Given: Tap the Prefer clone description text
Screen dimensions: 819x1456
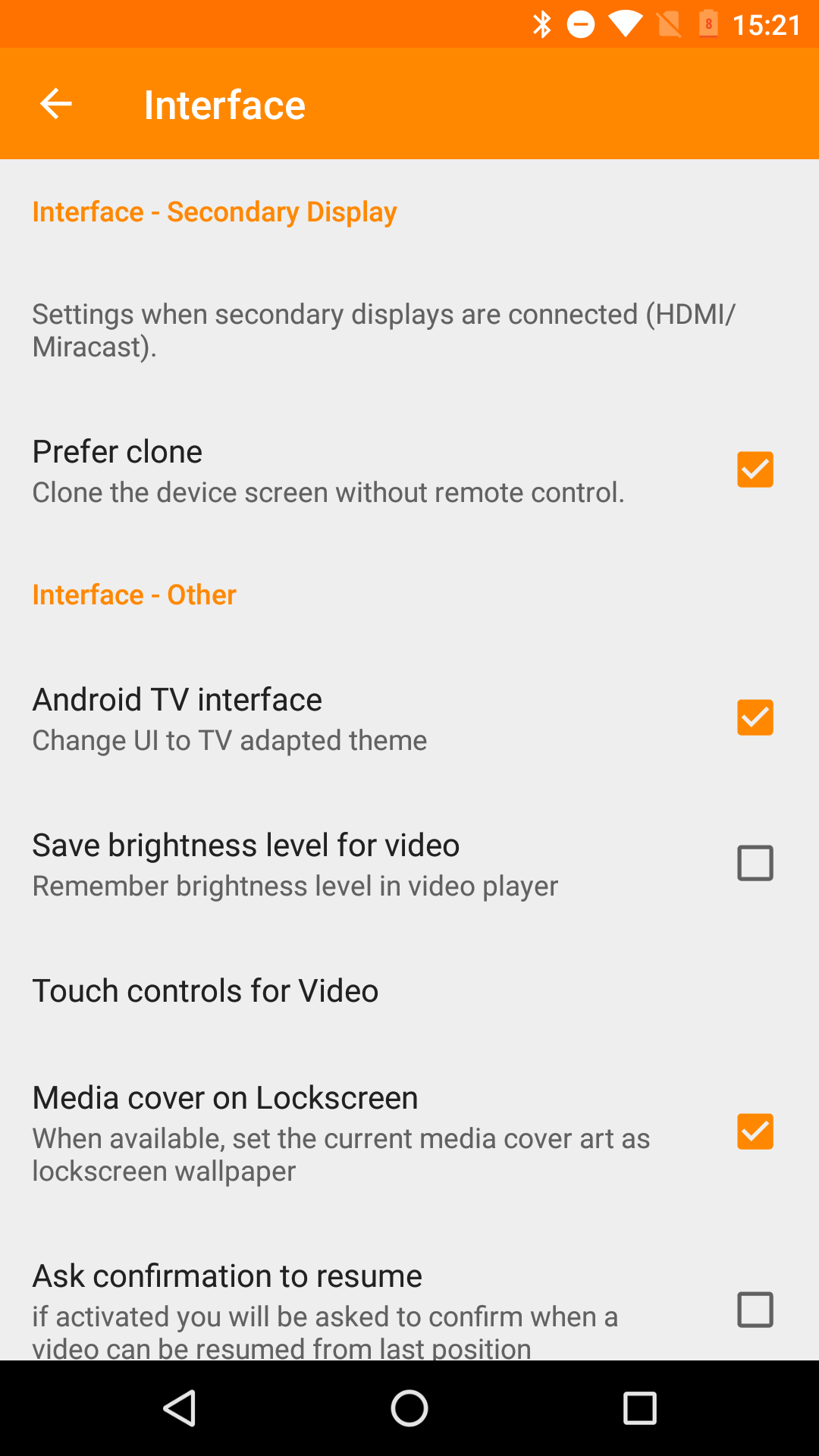Looking at the screenshot, I should coord(328,492).
